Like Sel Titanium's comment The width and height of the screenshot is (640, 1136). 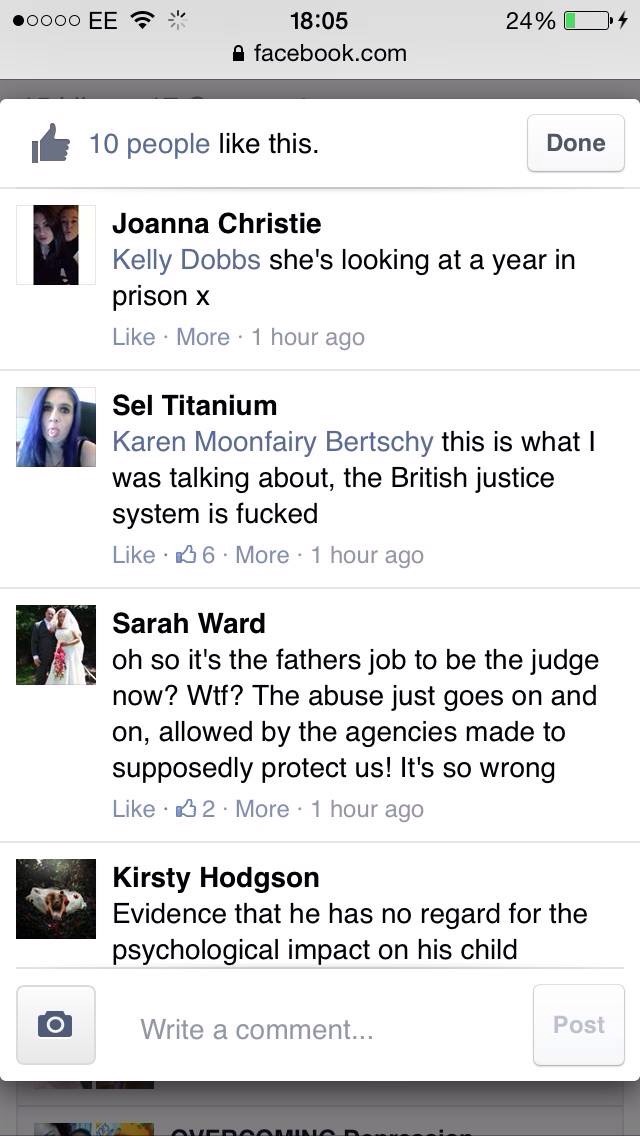[133, 555]
